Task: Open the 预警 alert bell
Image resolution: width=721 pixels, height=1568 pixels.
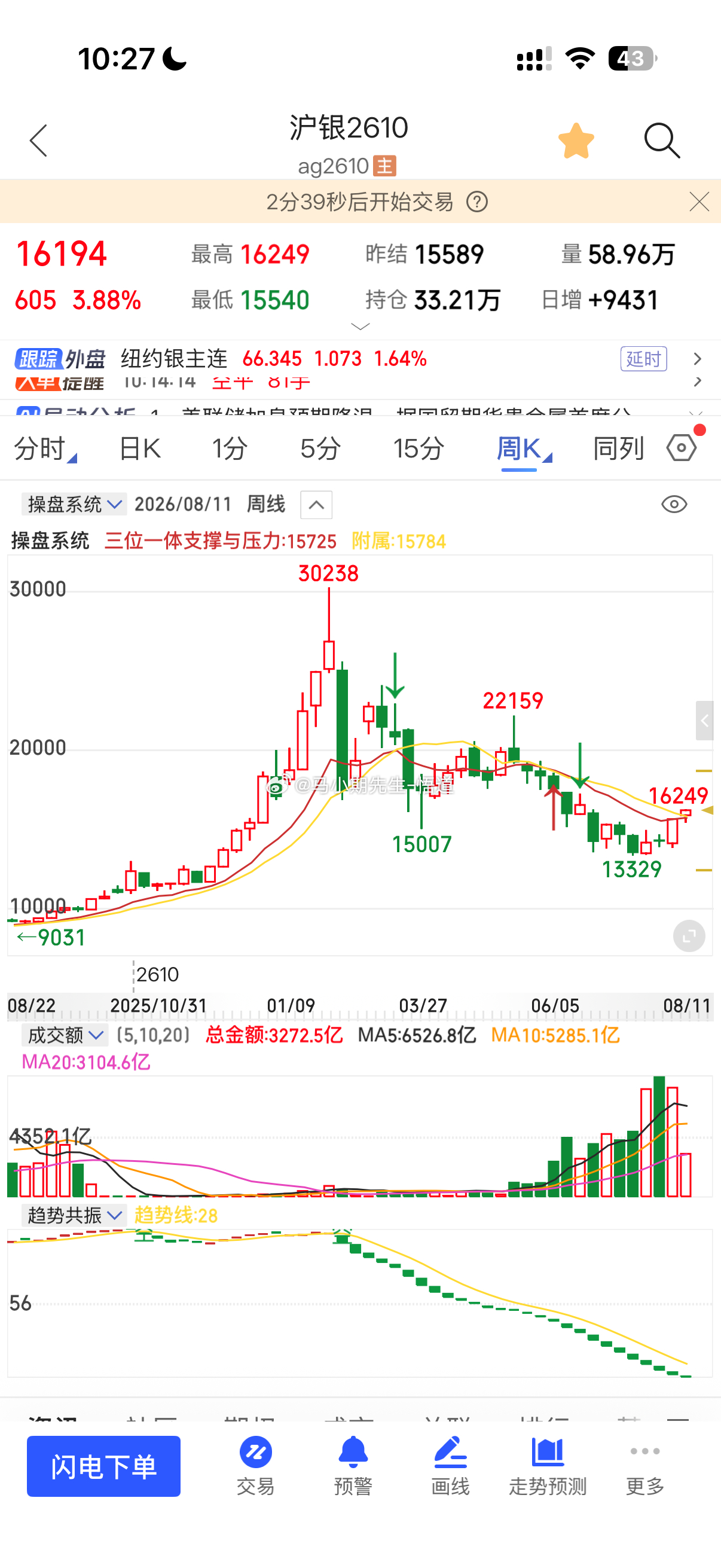Action: [353, 1465]
